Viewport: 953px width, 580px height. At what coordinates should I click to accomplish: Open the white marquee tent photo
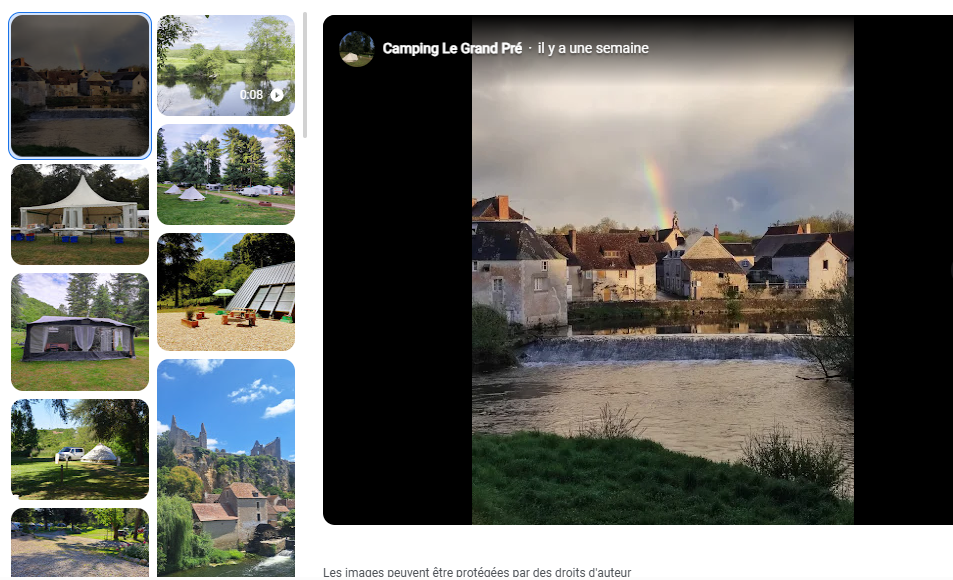click(80, 215)
